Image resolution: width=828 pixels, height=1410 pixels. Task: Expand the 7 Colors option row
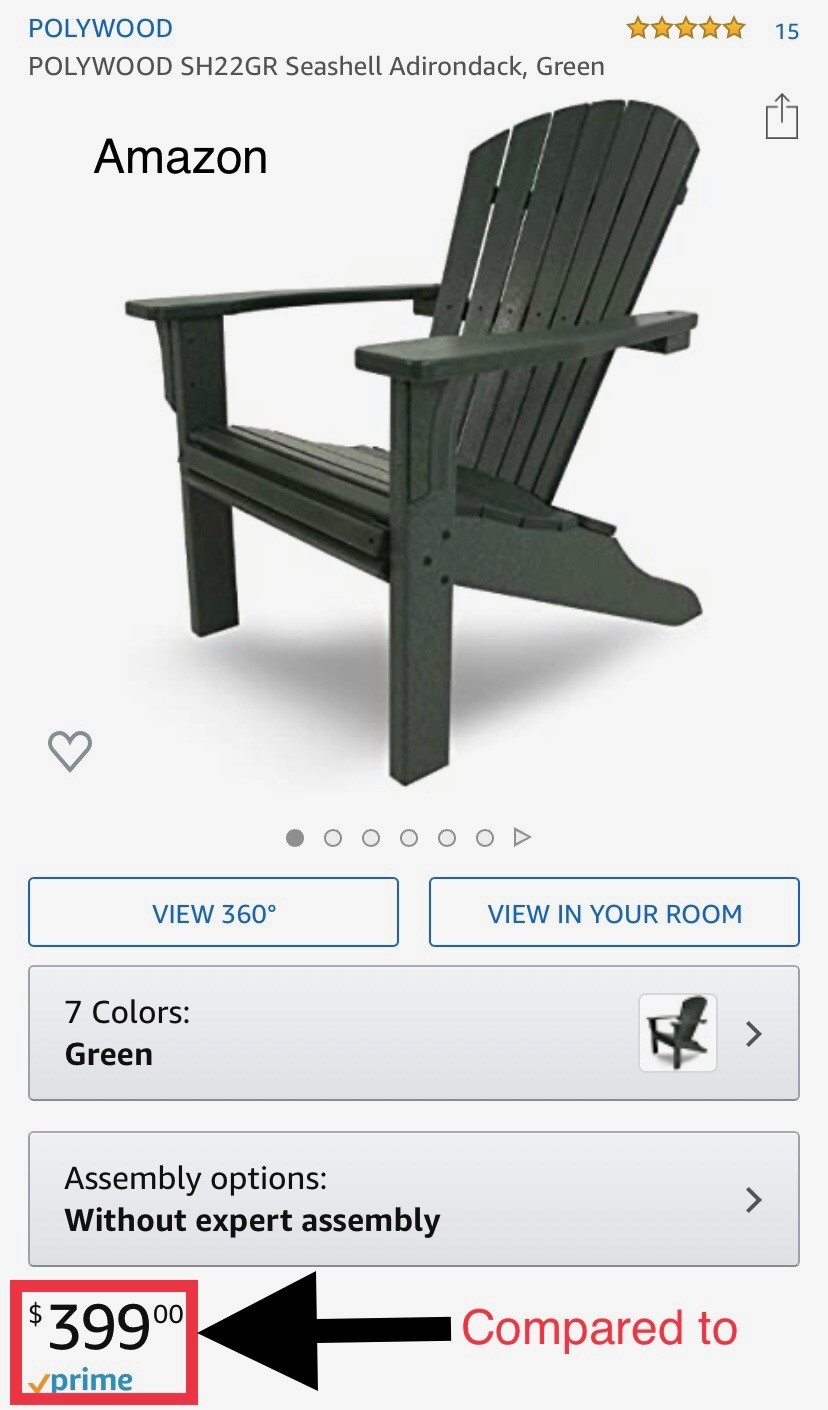[x=413, y=1033]
